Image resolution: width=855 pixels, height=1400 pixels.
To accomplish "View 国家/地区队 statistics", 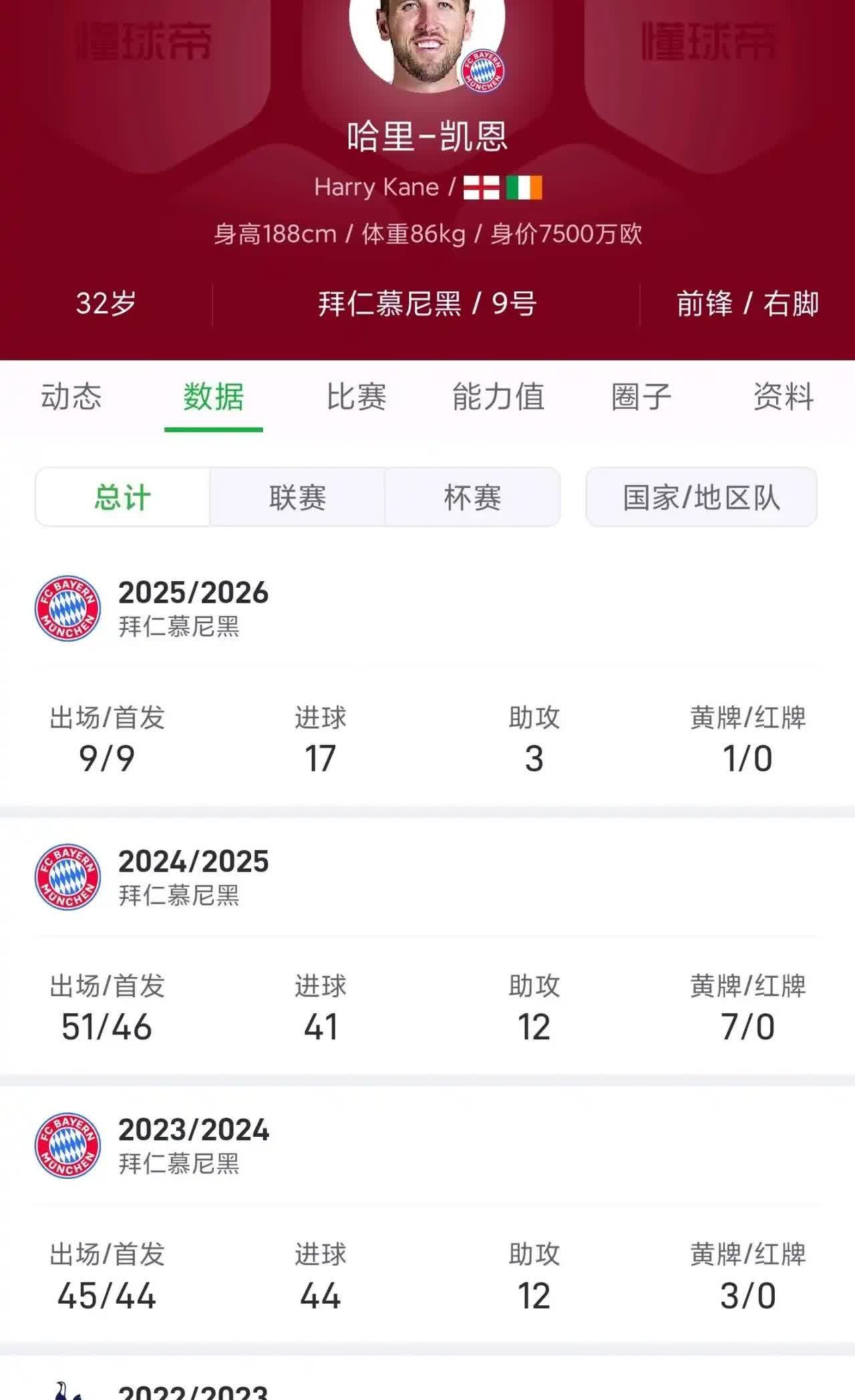I will pos(701,498).
